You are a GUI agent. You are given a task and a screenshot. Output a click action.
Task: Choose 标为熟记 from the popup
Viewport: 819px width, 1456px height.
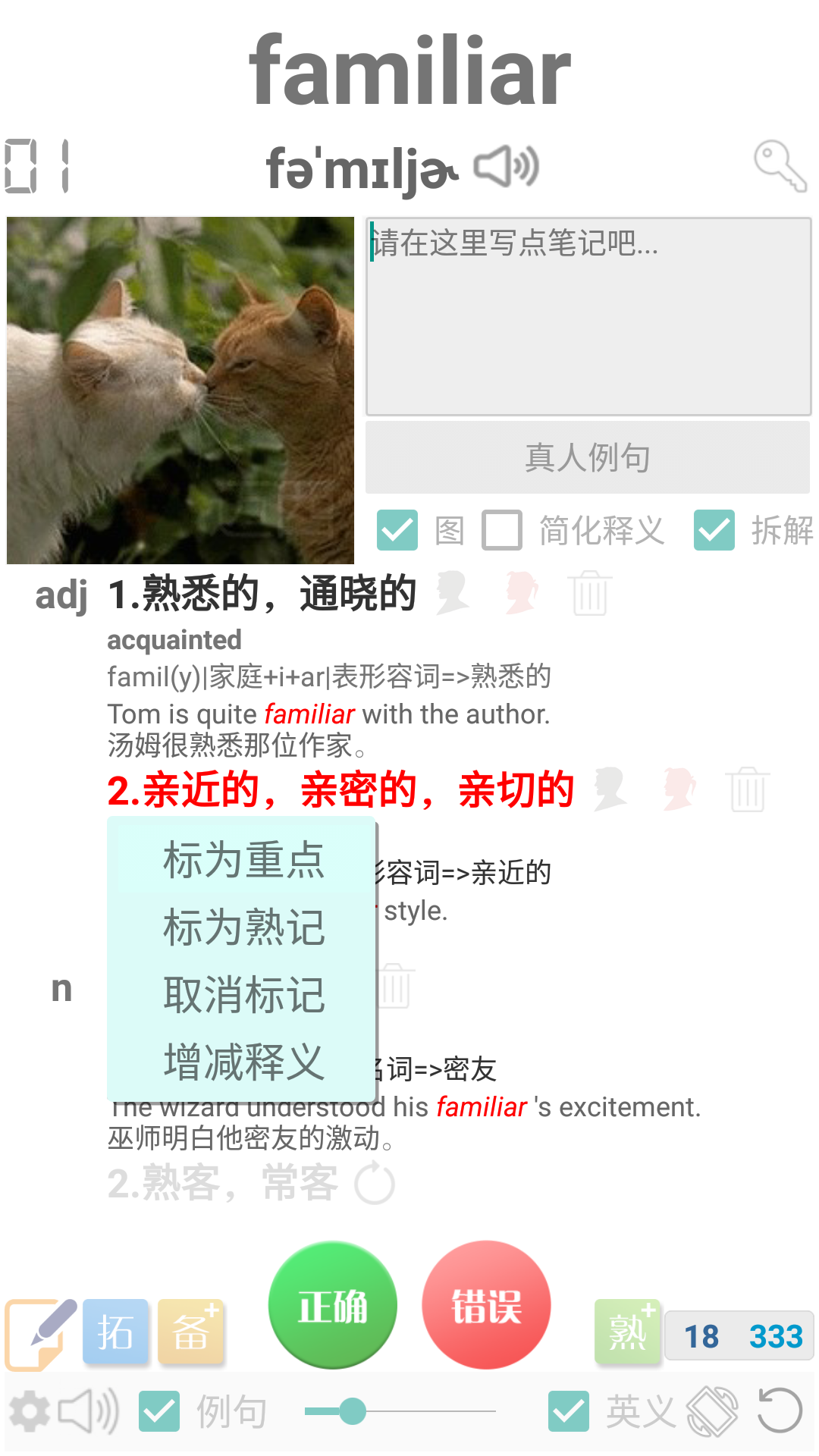(x=243, y=927)
